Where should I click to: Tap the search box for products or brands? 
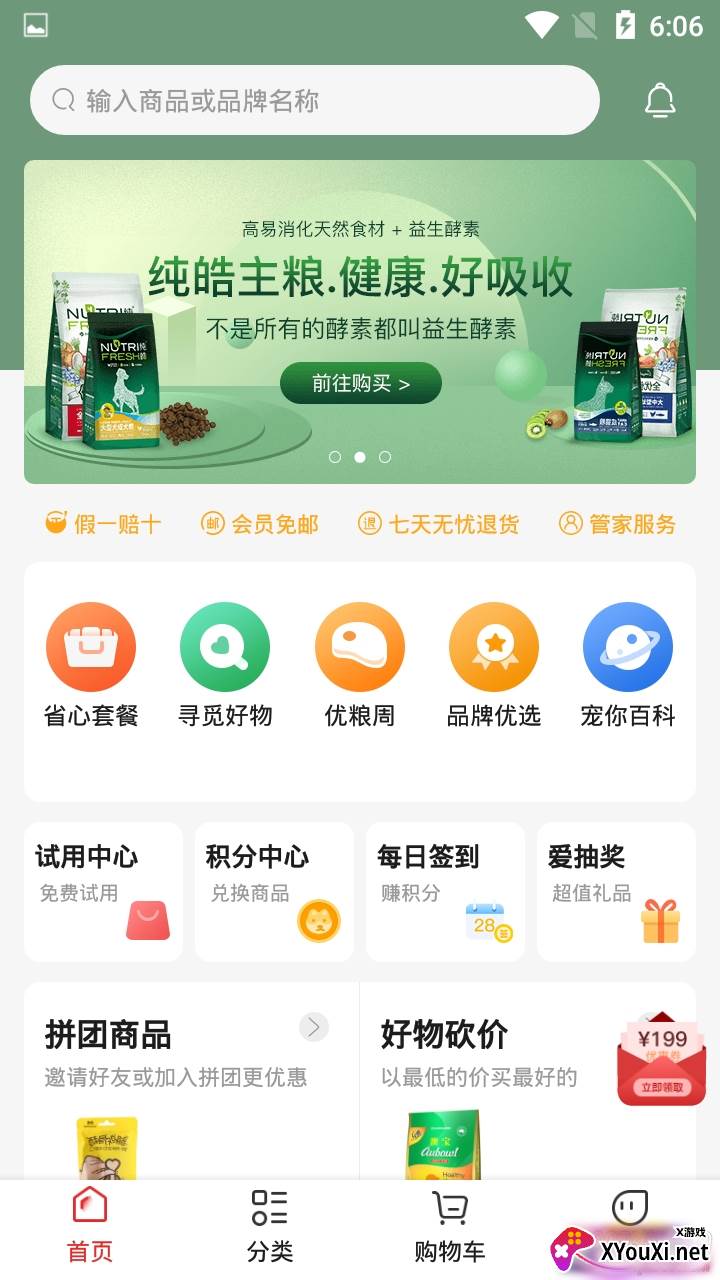pos(314,100)
